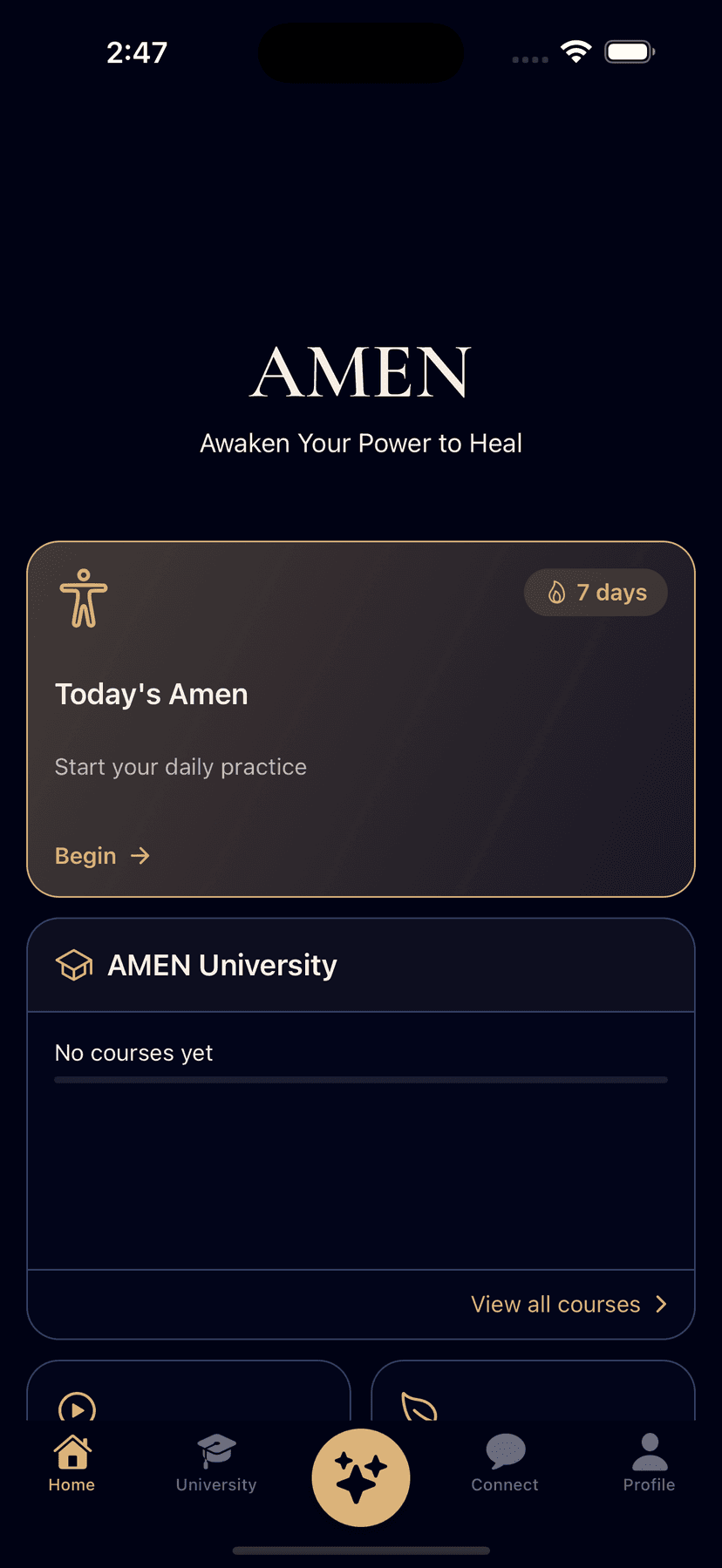Tap Begin to start daily practice
Viewport: 722px width, 1568px height.
pyautogui.click(x=102, y=855)
